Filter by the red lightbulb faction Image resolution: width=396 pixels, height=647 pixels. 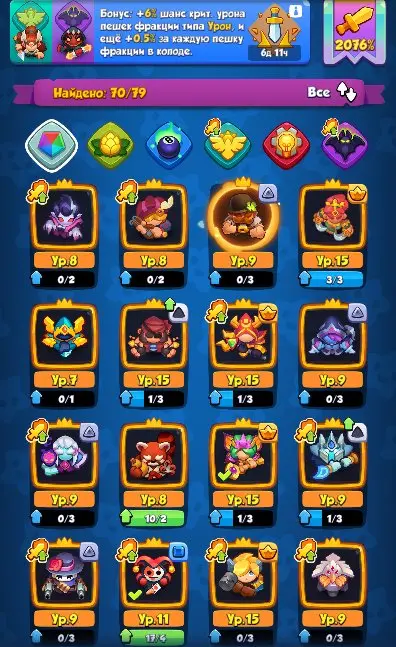(x=285, y=145)
